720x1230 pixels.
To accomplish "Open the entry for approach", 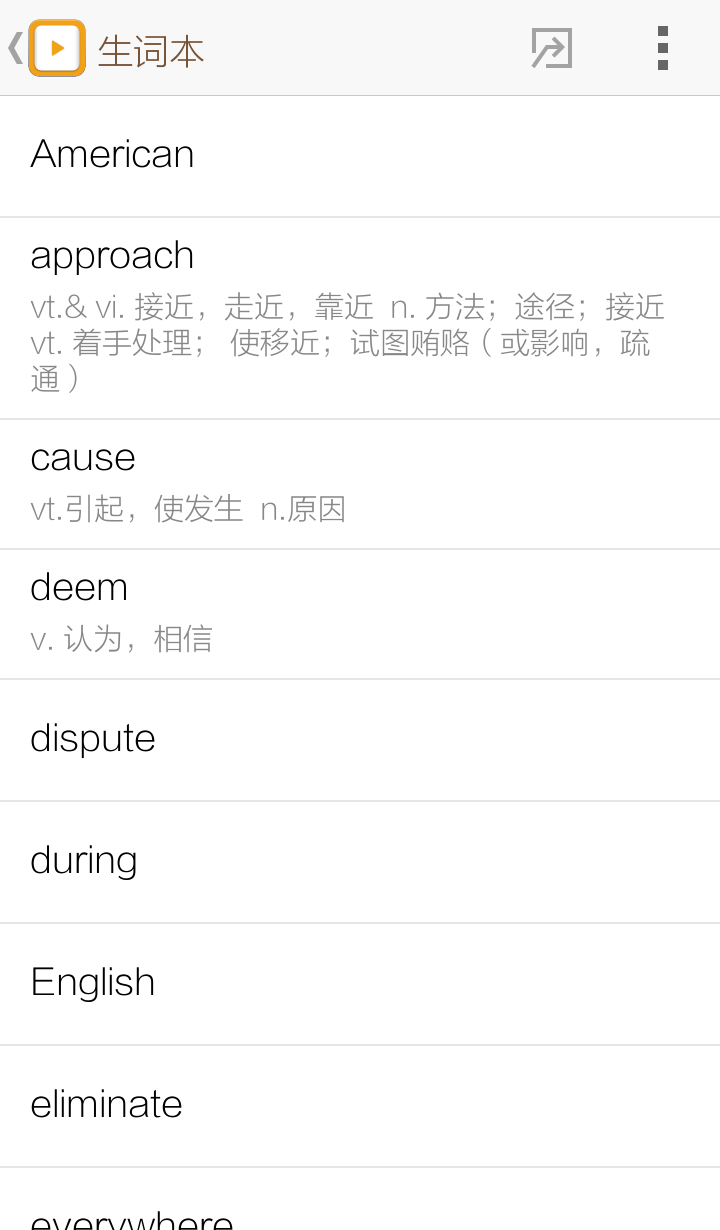I will pos(360,318).
